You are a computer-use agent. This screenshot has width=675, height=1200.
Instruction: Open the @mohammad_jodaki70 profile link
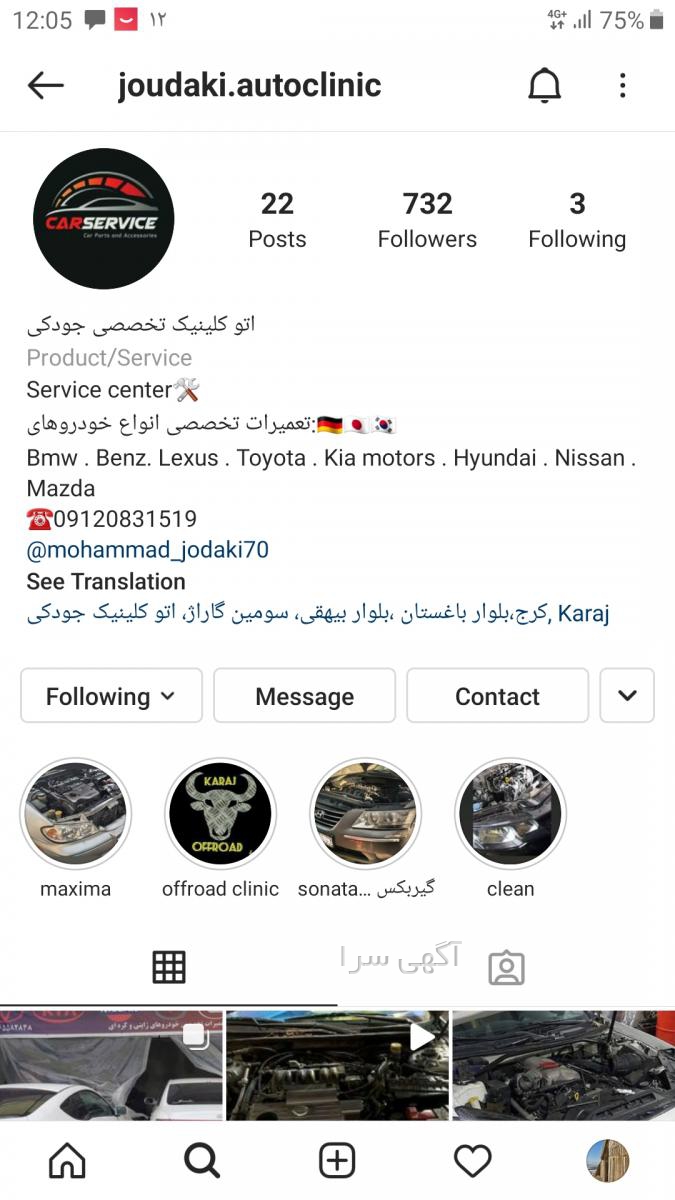pyautogui.click(x=147, y=550)
